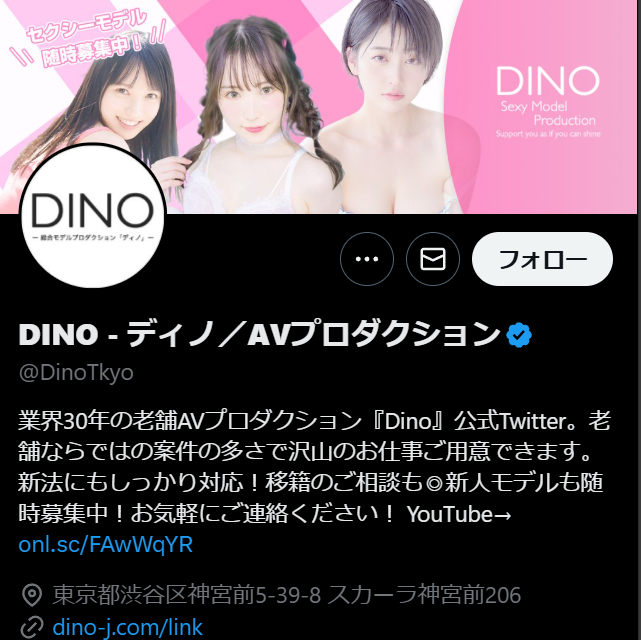Open the onl.sc/FAwWqYR YouTube link

106,545
